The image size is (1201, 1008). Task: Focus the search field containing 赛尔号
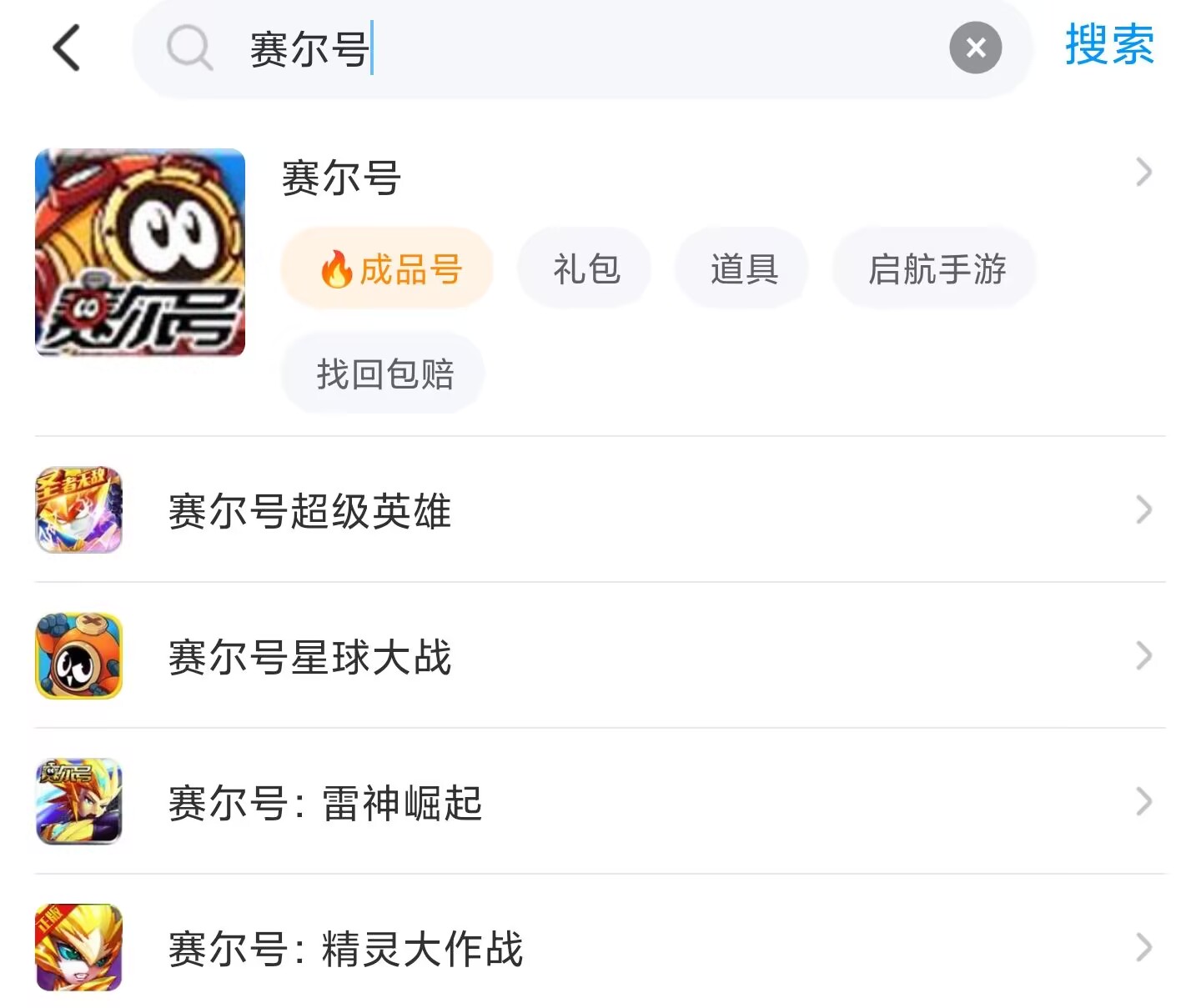pos(584,48)
